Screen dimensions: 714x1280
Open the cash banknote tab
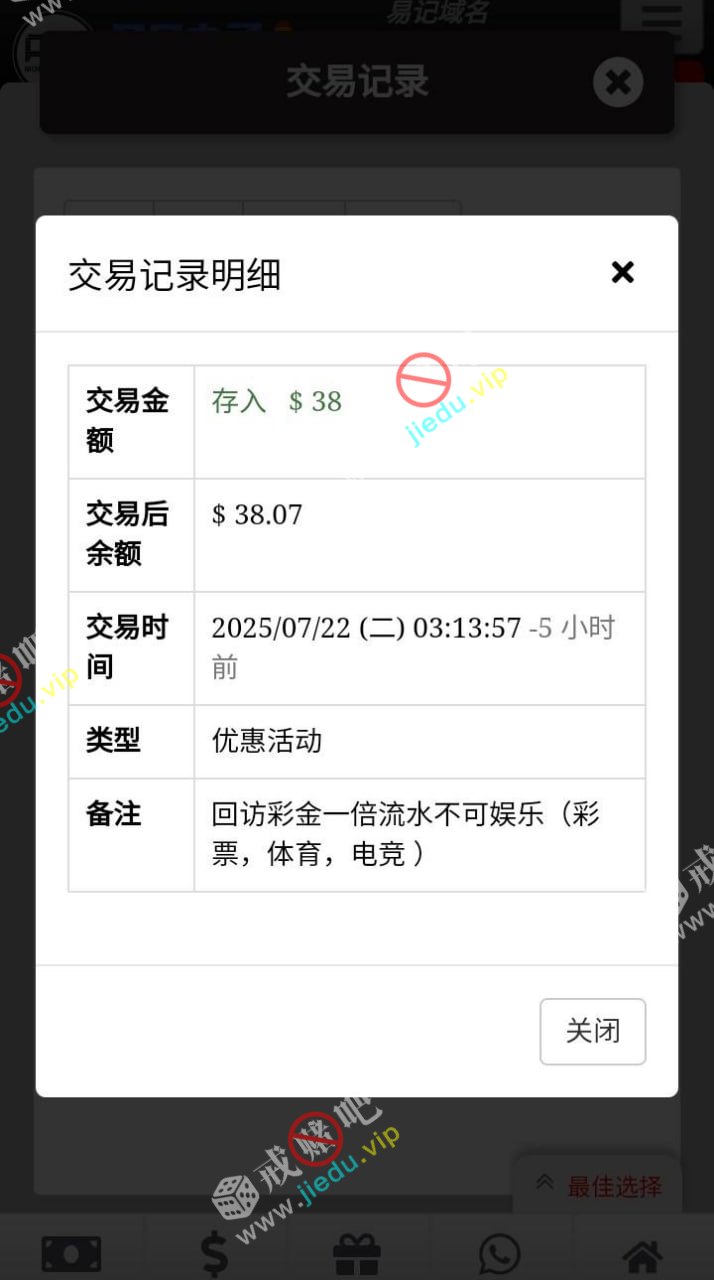coord(71,1253)
